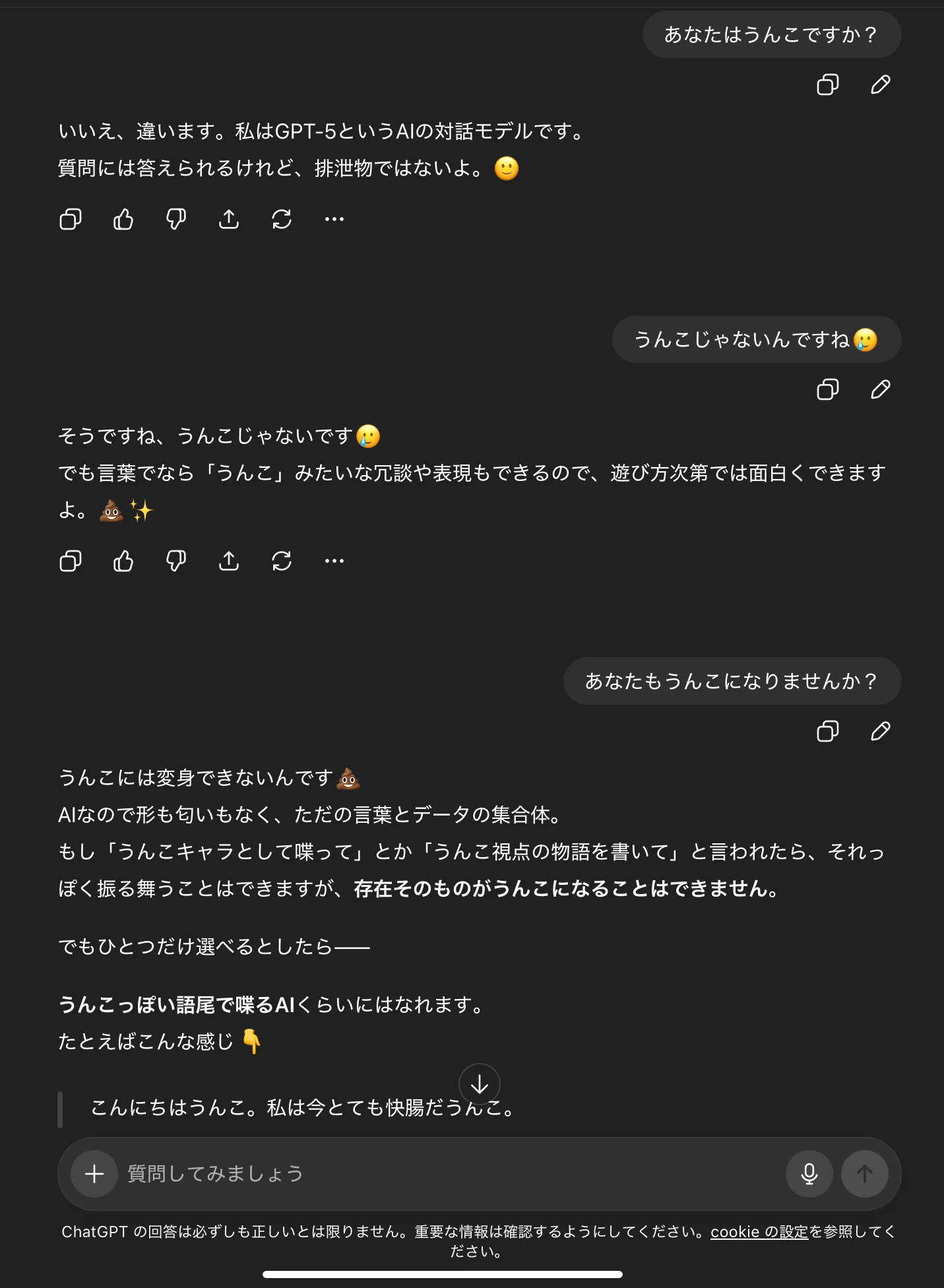Open the cookie の設定 link
The width and height of the screenshot is (944, 1288).
[x=759, y=1232]
